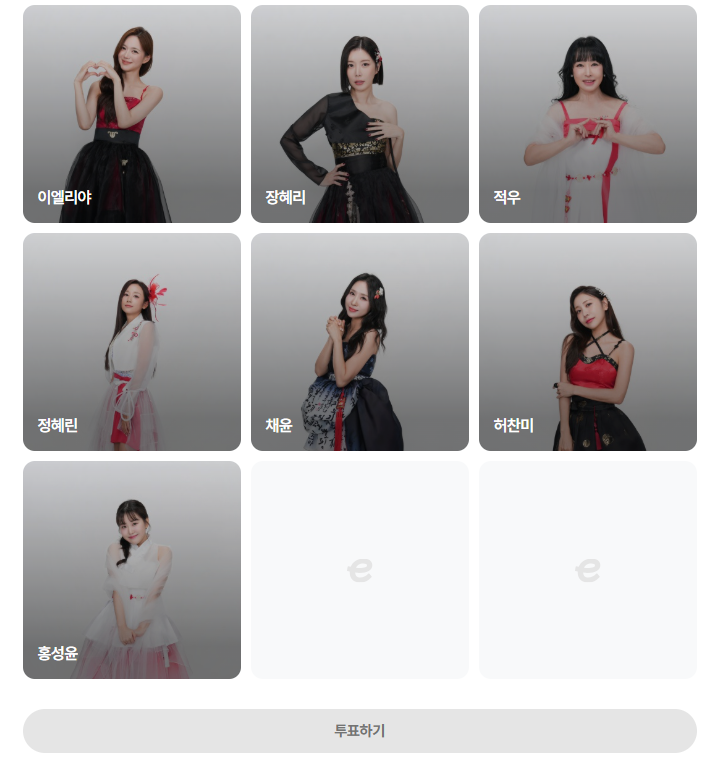Choose candidate card 허찬미
The height and width of the screenshot is (768, 724).
pyautogui.click(x=588, y=342)
